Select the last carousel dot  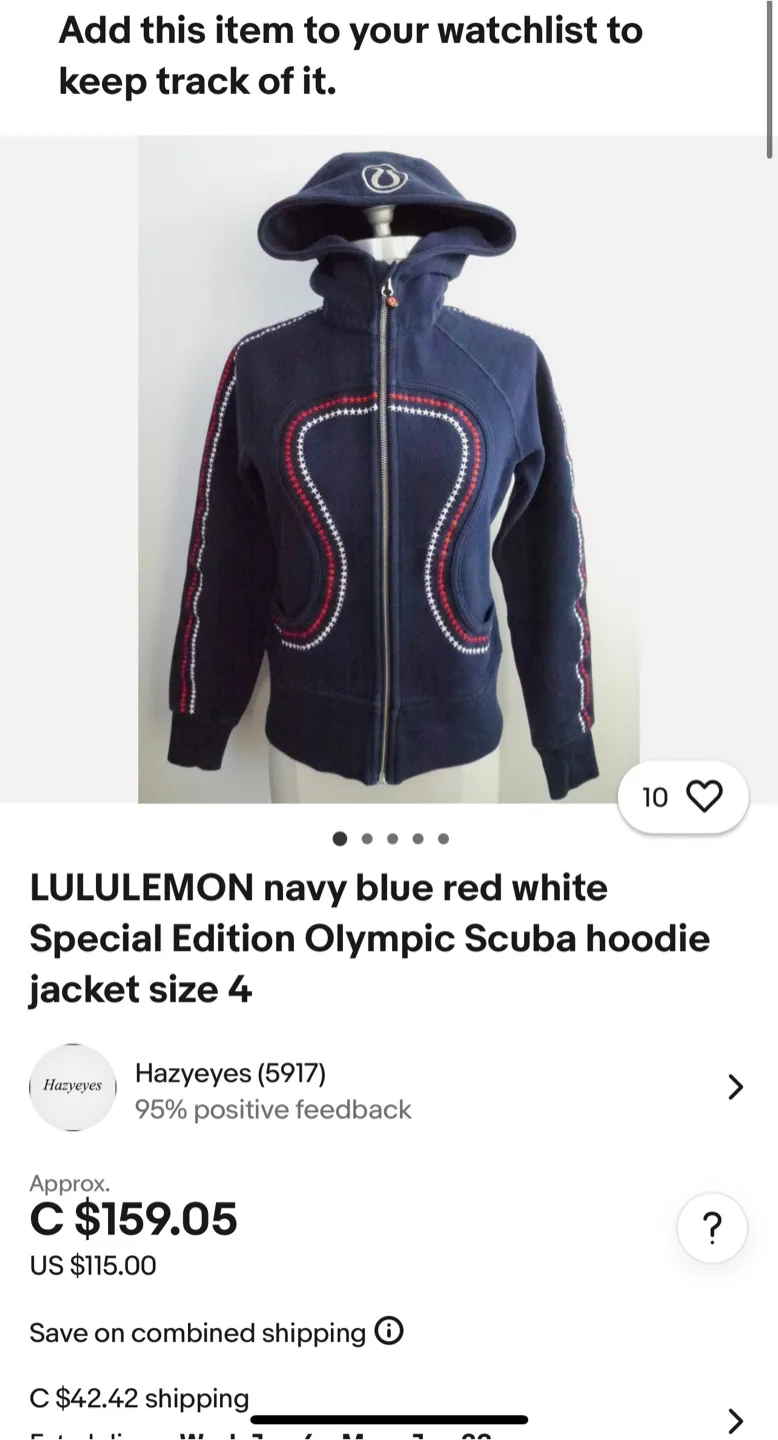click(x=443, y=839)
